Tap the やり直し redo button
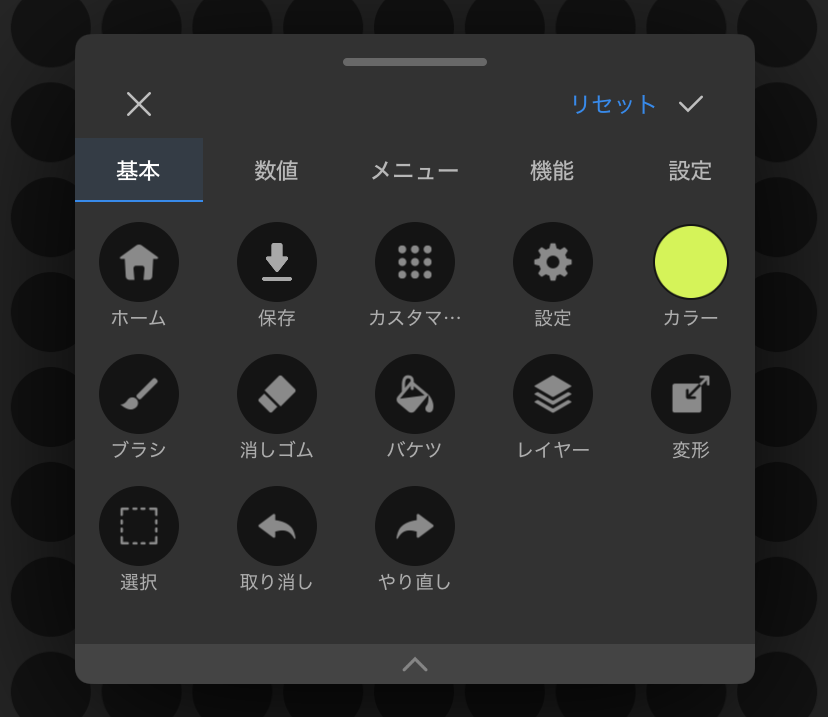Screen dimensions: 828x717 pyautogui.click(x=415, y=526)
